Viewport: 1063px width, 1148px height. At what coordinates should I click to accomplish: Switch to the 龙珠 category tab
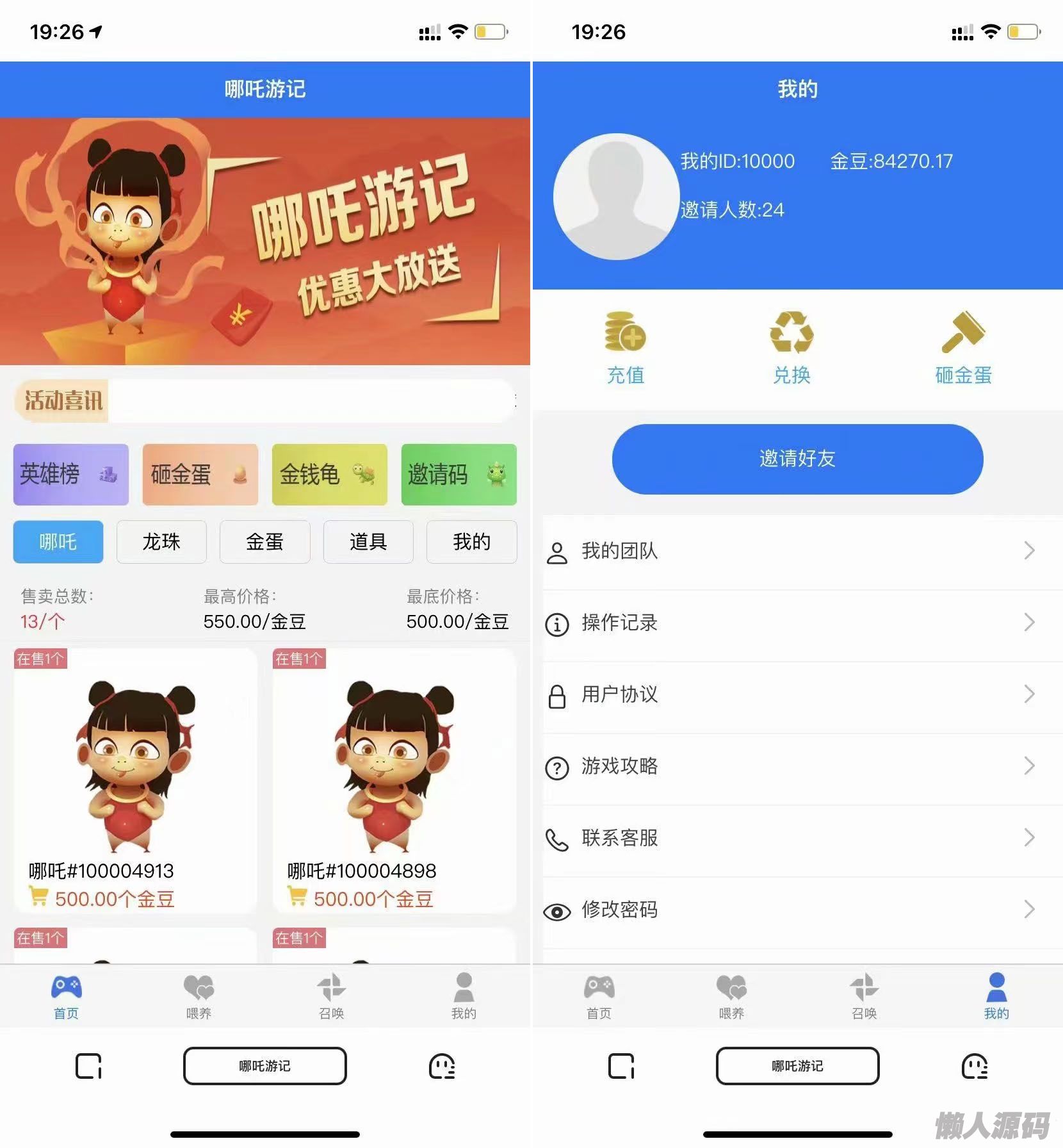point(161,542)
